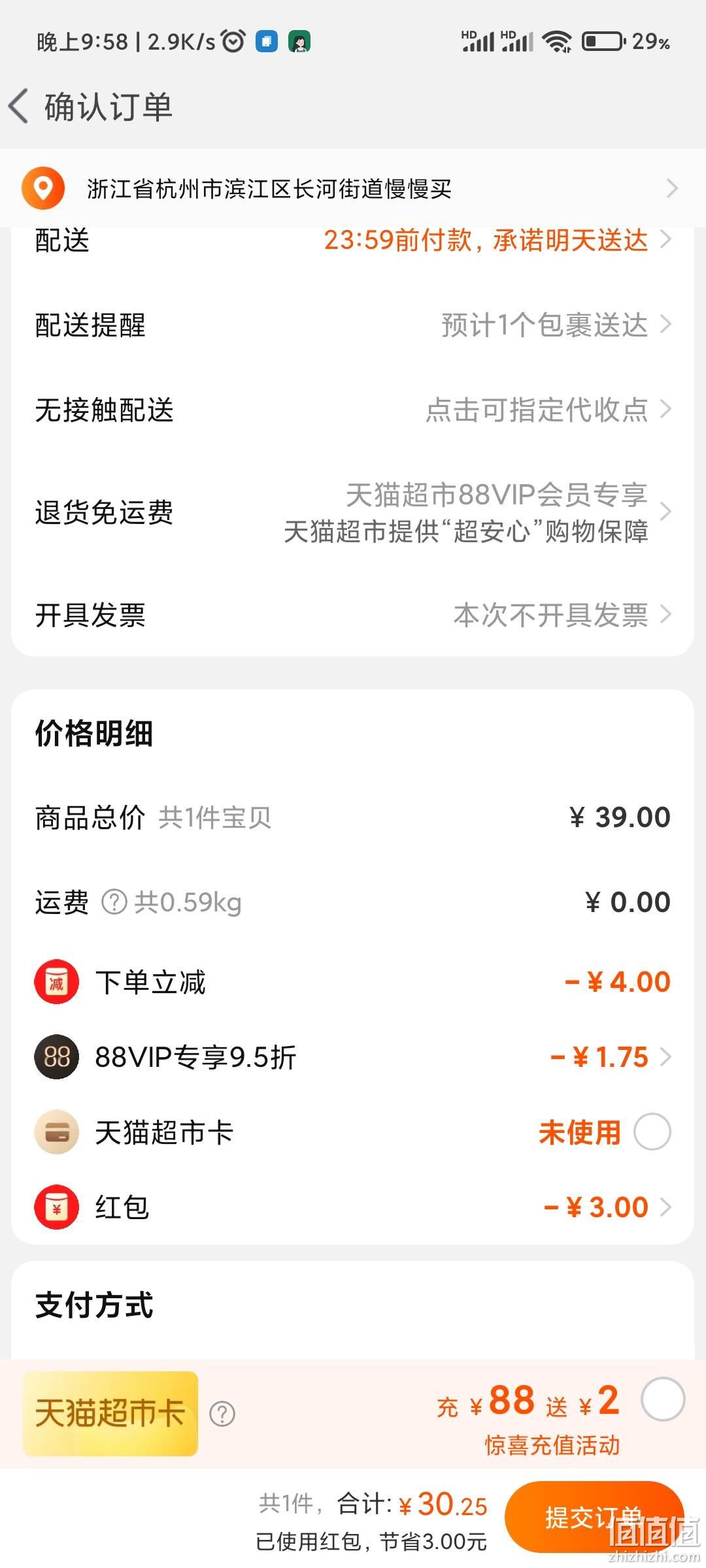The image size is (706, 1568).
Task: Open the delivery address 浙江省杭州市滨江区
Action: click(x=353, y=189)
